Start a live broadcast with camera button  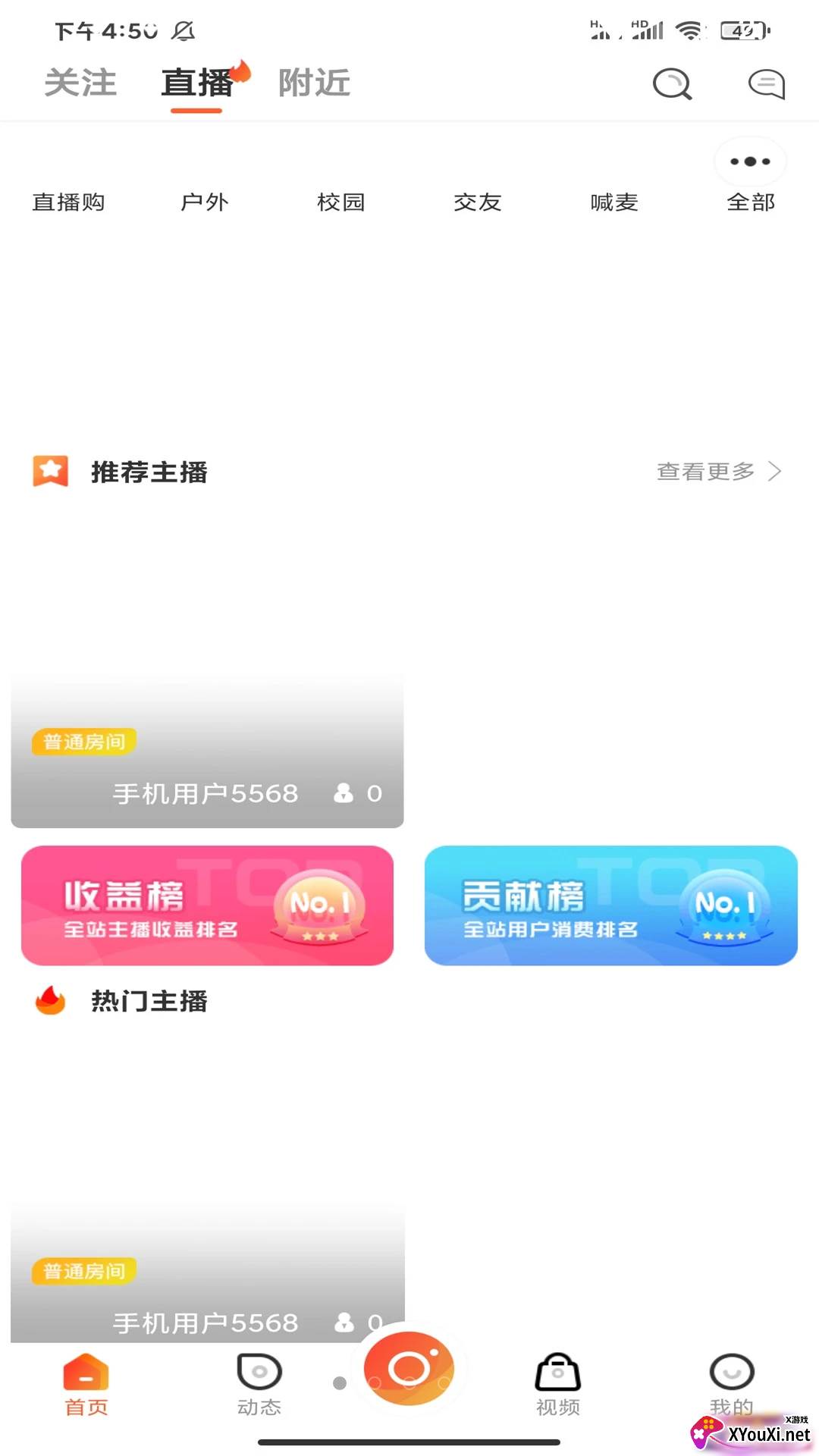coord(409,1368)
